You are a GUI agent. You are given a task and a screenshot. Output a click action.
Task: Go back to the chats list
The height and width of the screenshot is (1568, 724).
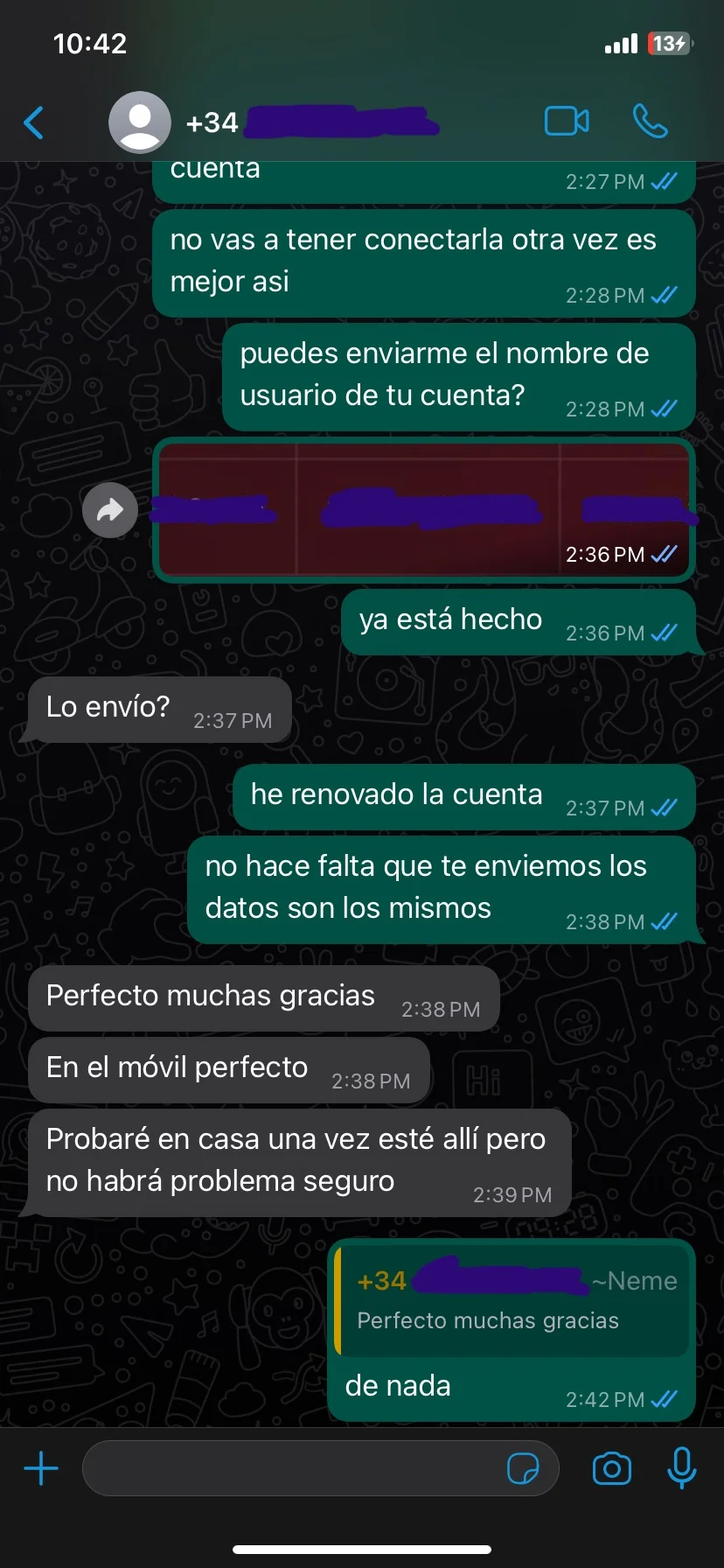pyautogui.click(x=34, y=122)
